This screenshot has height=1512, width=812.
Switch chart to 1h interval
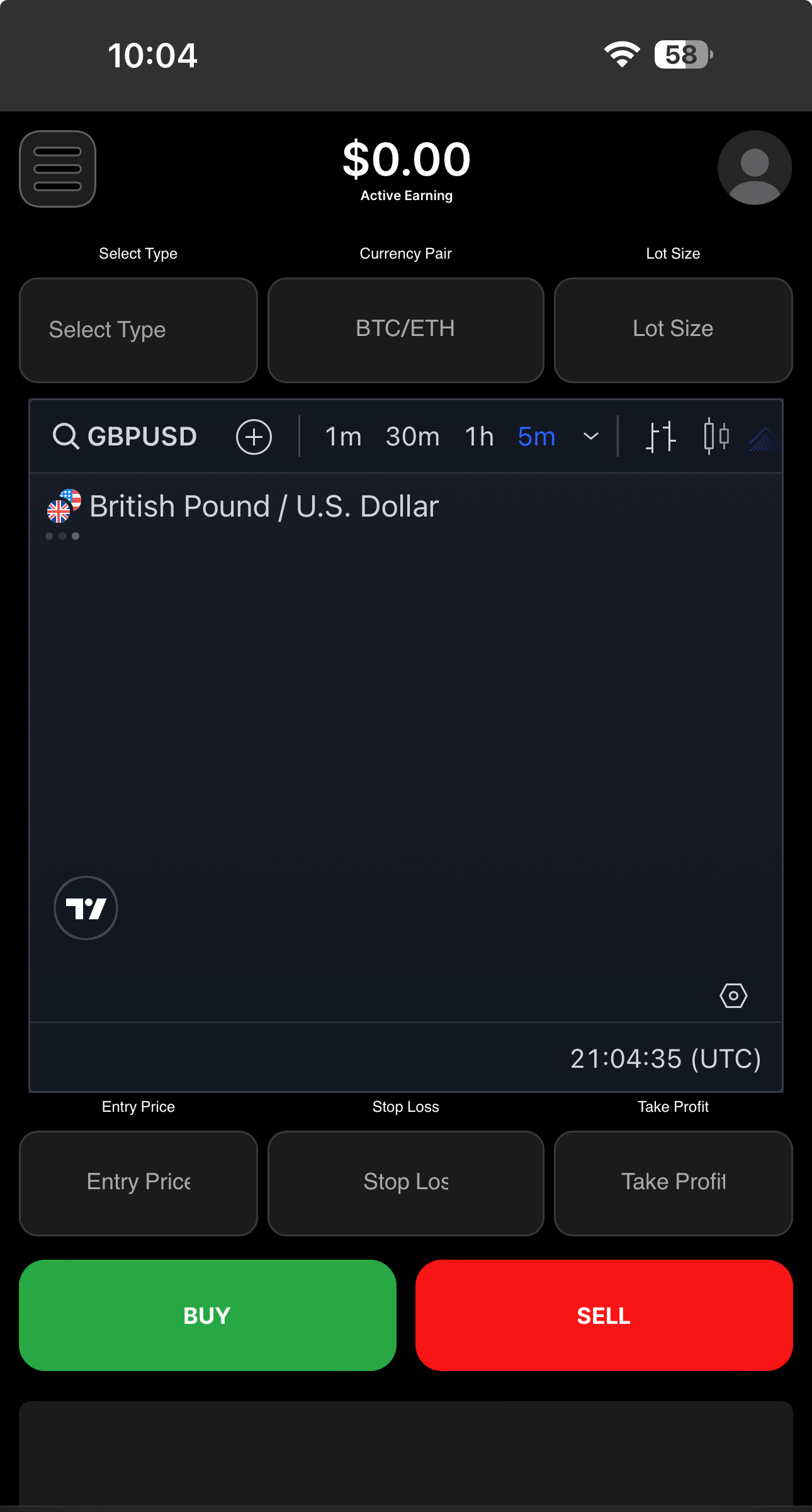pos(479,437)
